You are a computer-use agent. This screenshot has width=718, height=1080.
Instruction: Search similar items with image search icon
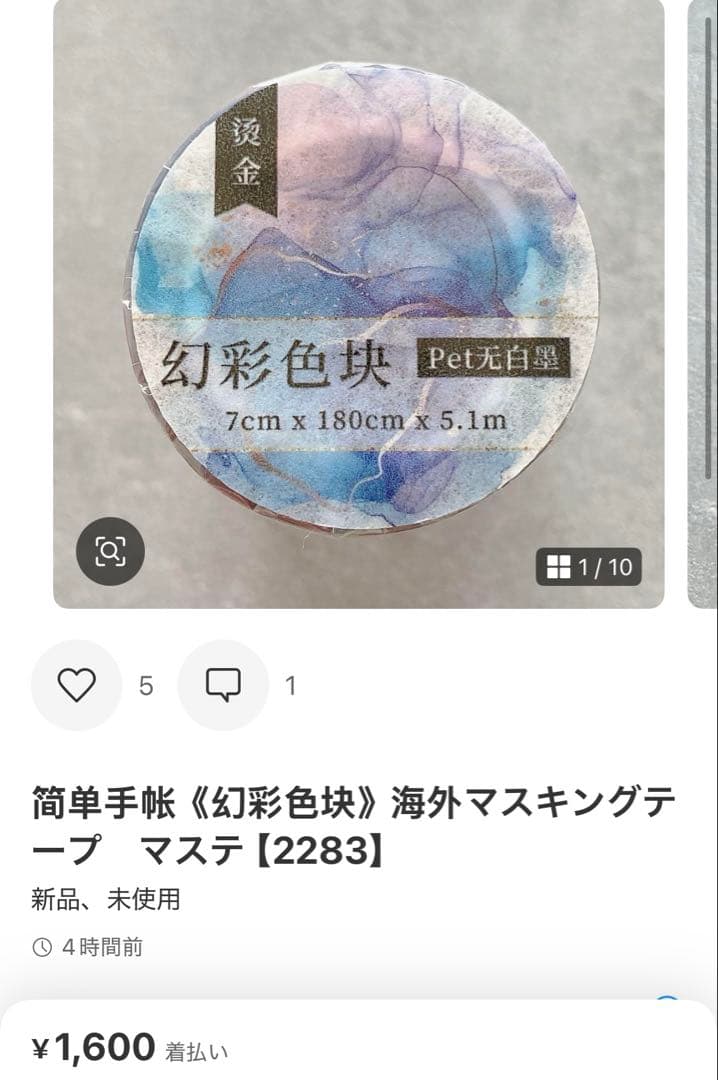(x=110, y=551)
